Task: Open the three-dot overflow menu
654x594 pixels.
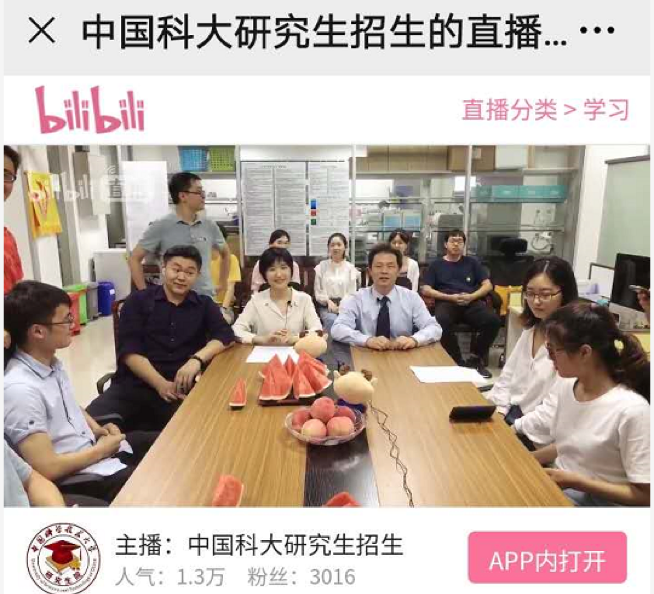Action: (597, 31)
